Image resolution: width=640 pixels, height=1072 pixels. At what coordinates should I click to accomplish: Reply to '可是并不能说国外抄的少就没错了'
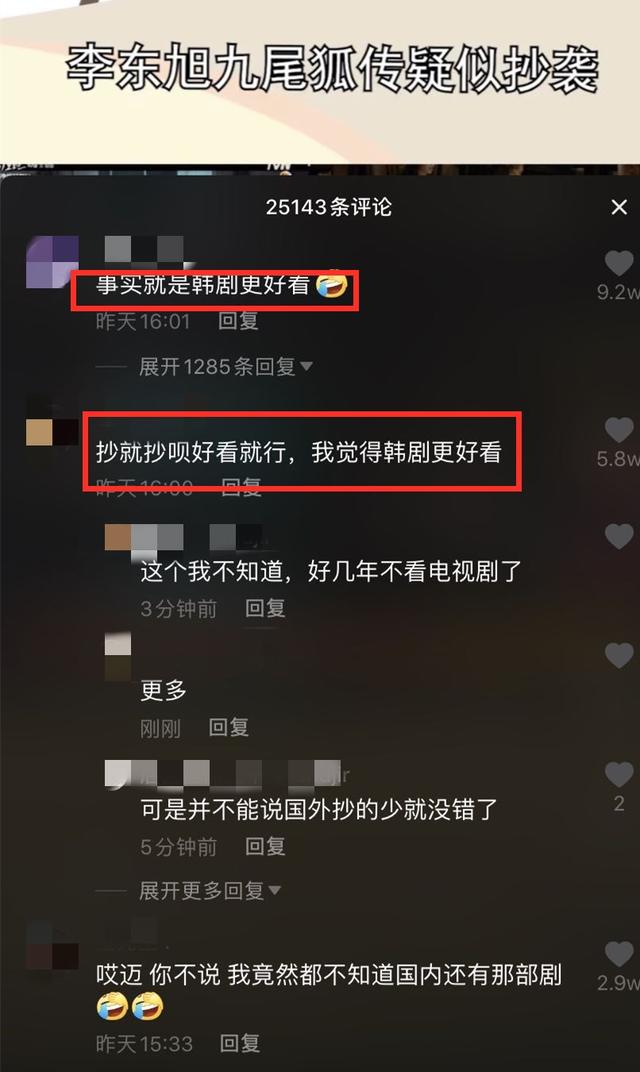point(266,846)
